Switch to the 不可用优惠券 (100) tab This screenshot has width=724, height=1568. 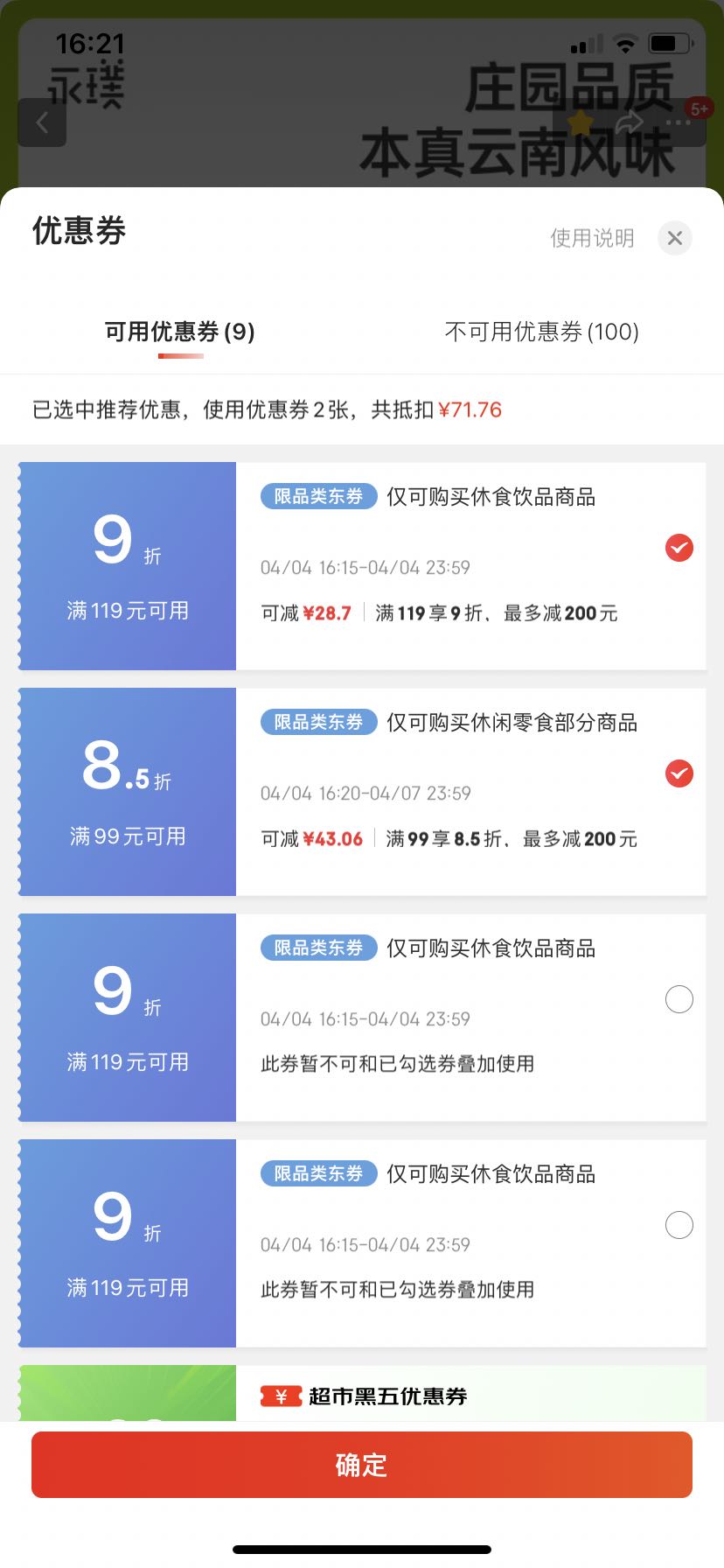[x=542, y=332]
